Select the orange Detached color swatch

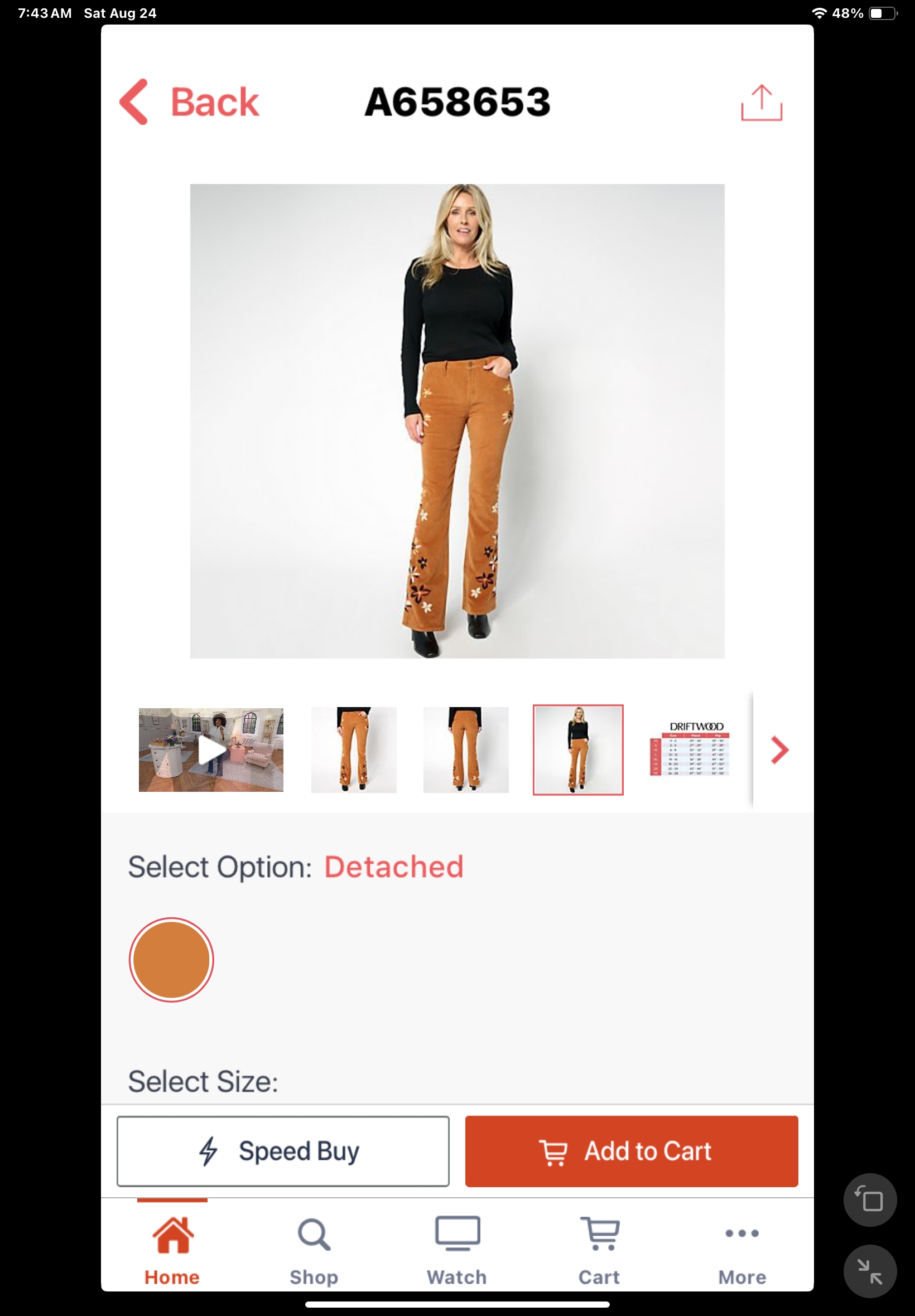coord(171,960)
